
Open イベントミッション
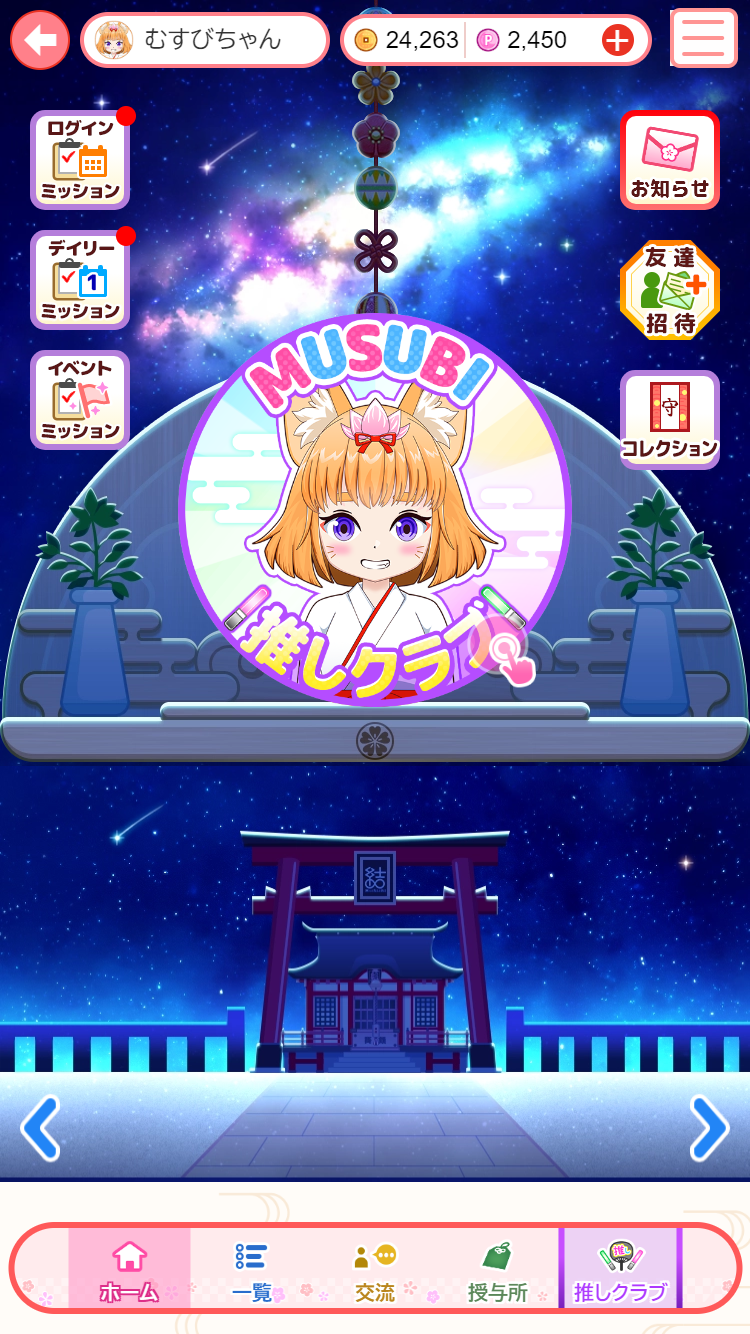coord(80,400)
